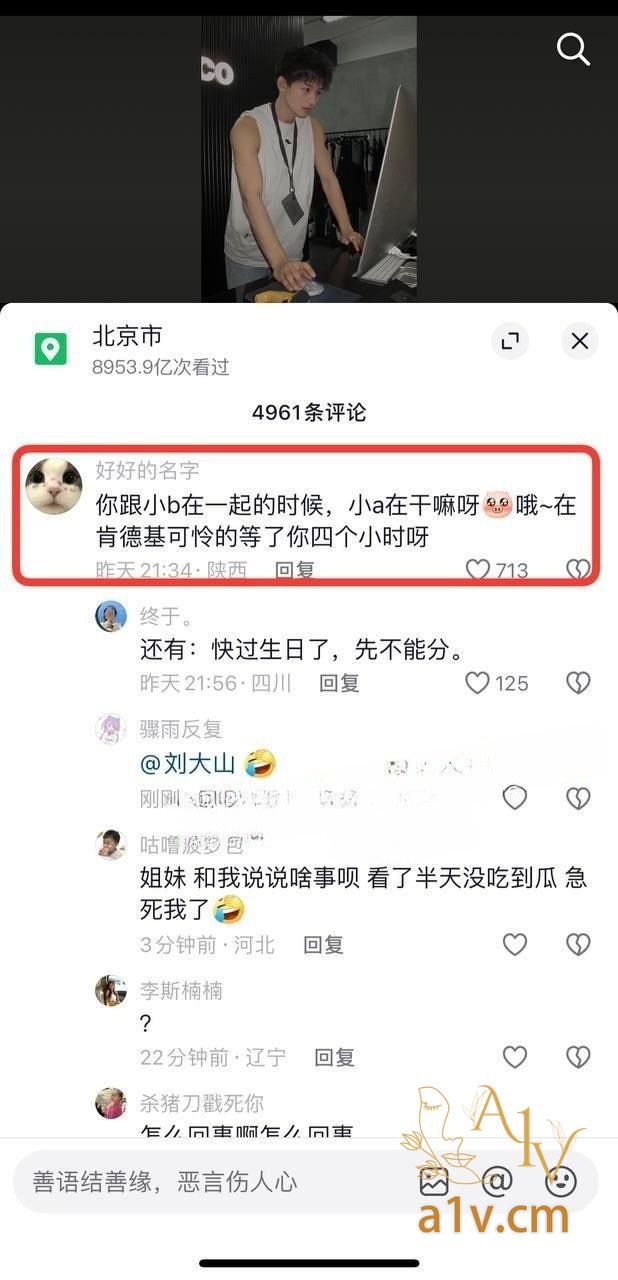Reply to 终于。's comment
This screenshot has height=1280, width=618.
click(339, 683)
